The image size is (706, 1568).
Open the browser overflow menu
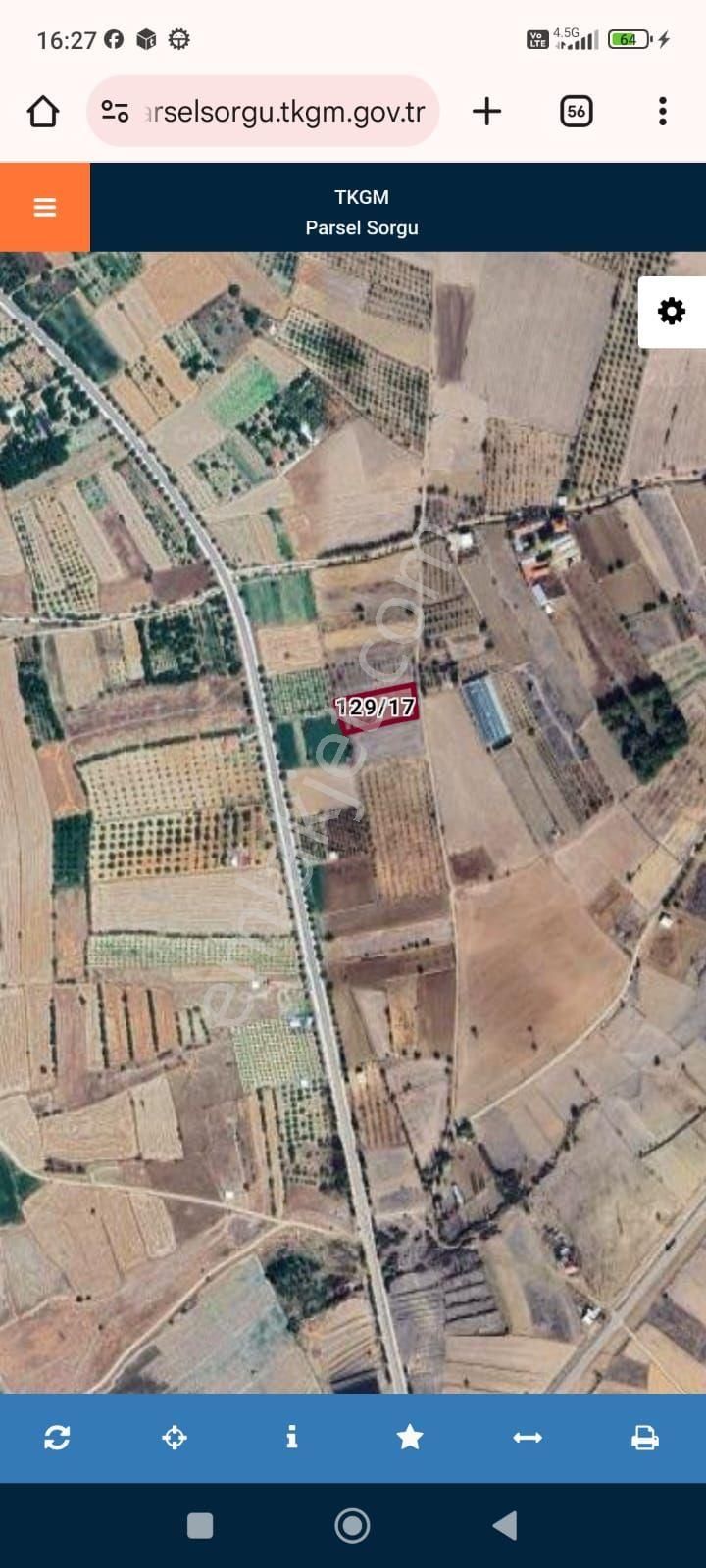tap(663, 112)
